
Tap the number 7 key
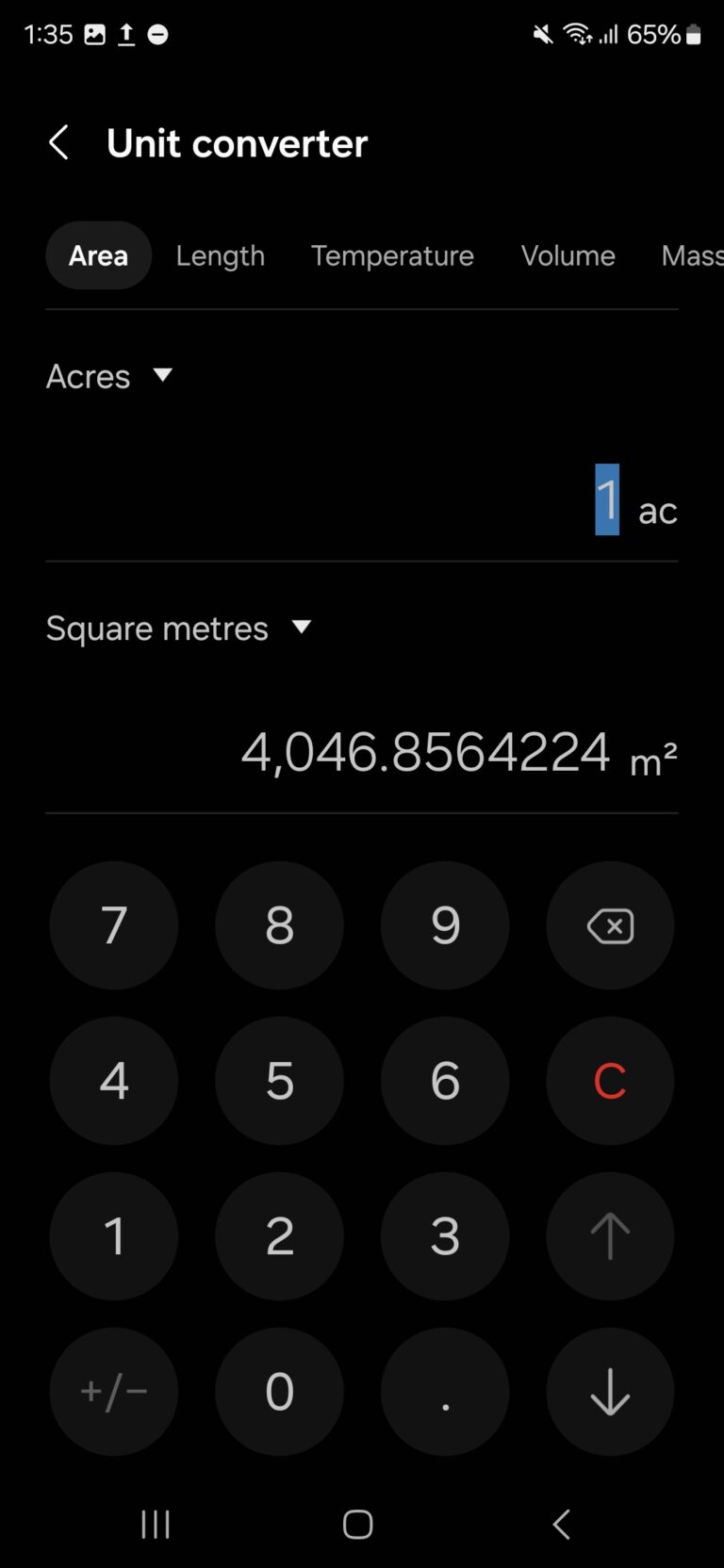click(113, 925)
